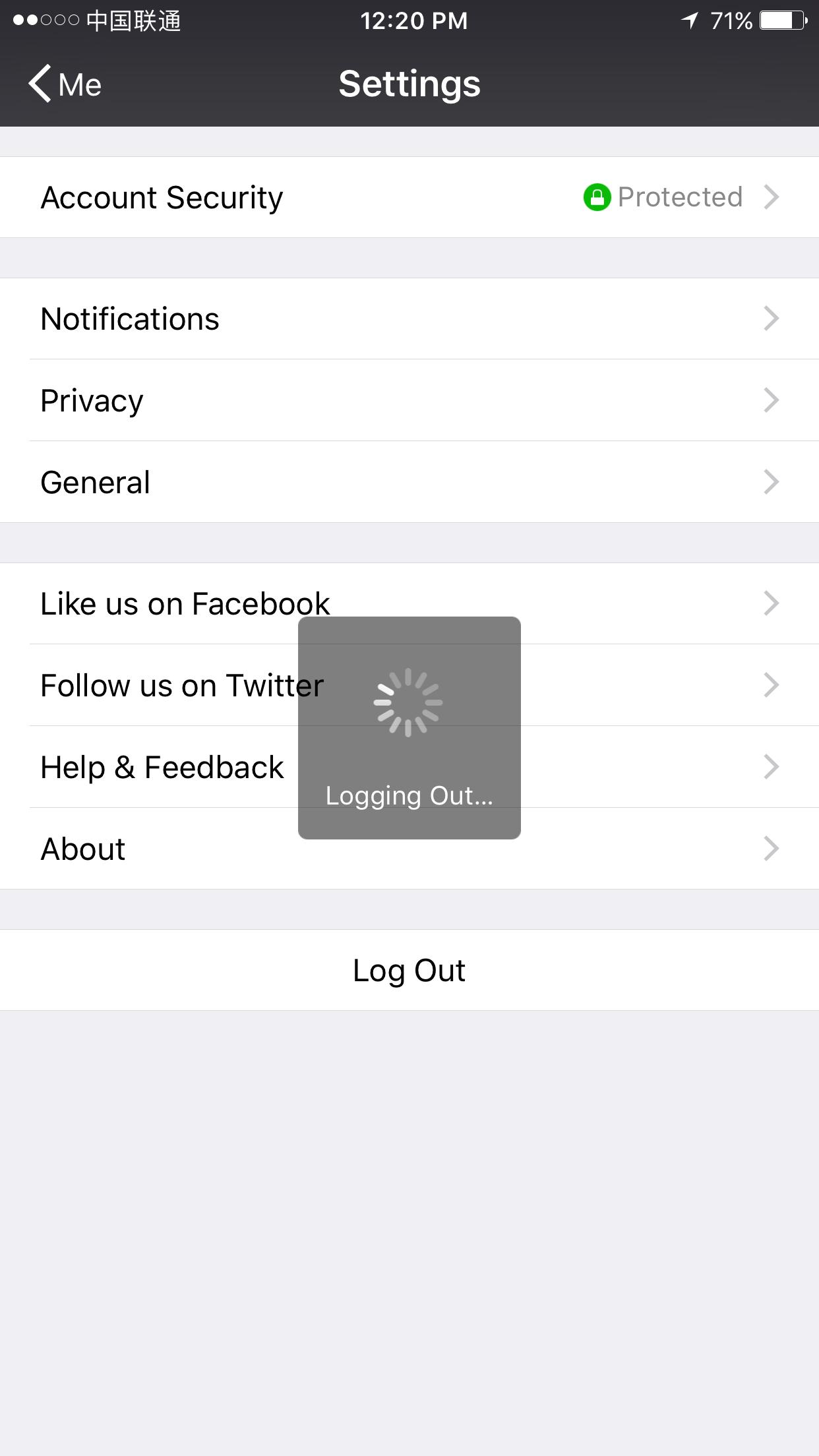Go back to the Me screen
Screen dimensions: 819x1456
pyautogui.click(x=65, y=84)
